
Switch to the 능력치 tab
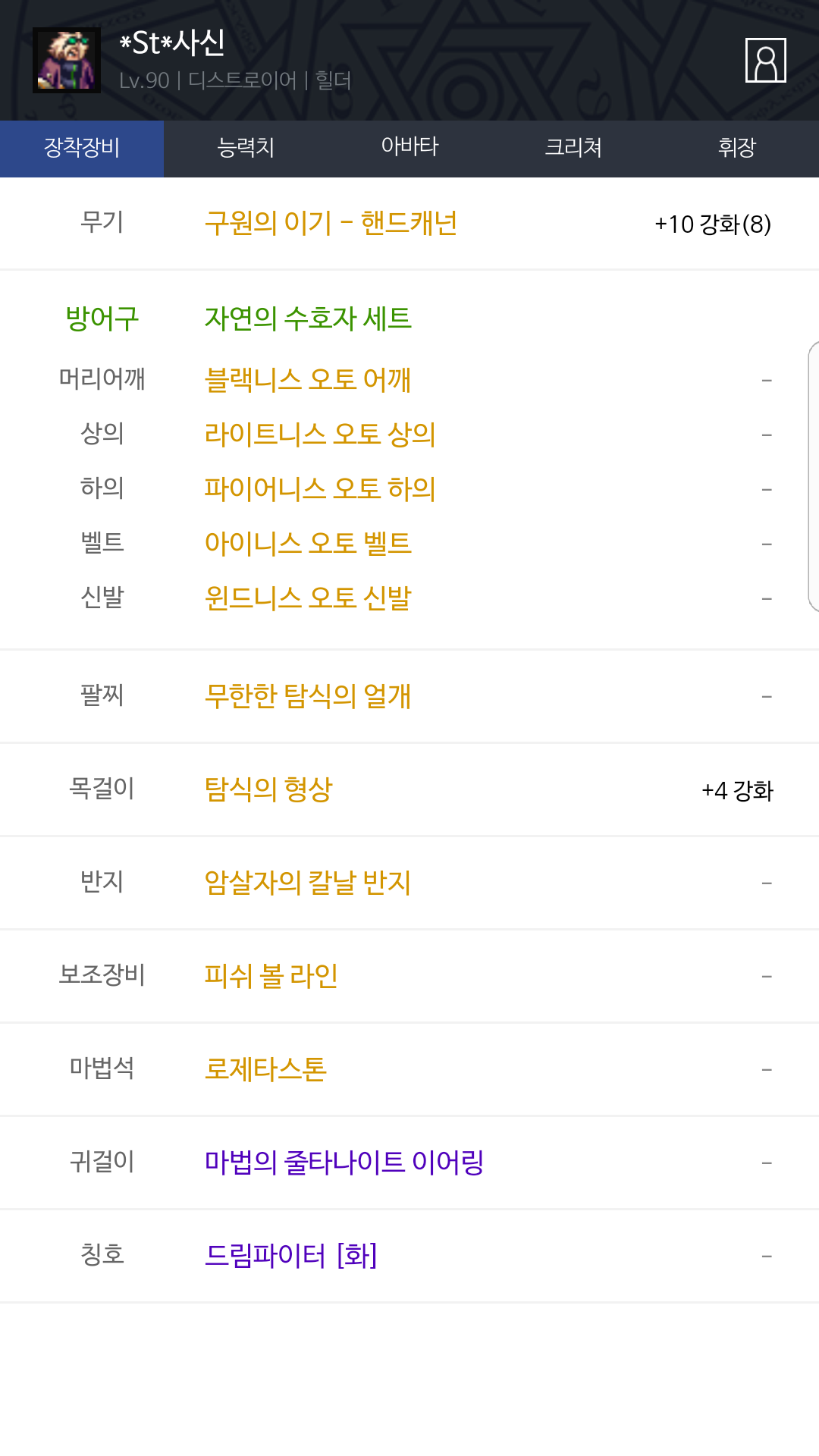[246, 148]
